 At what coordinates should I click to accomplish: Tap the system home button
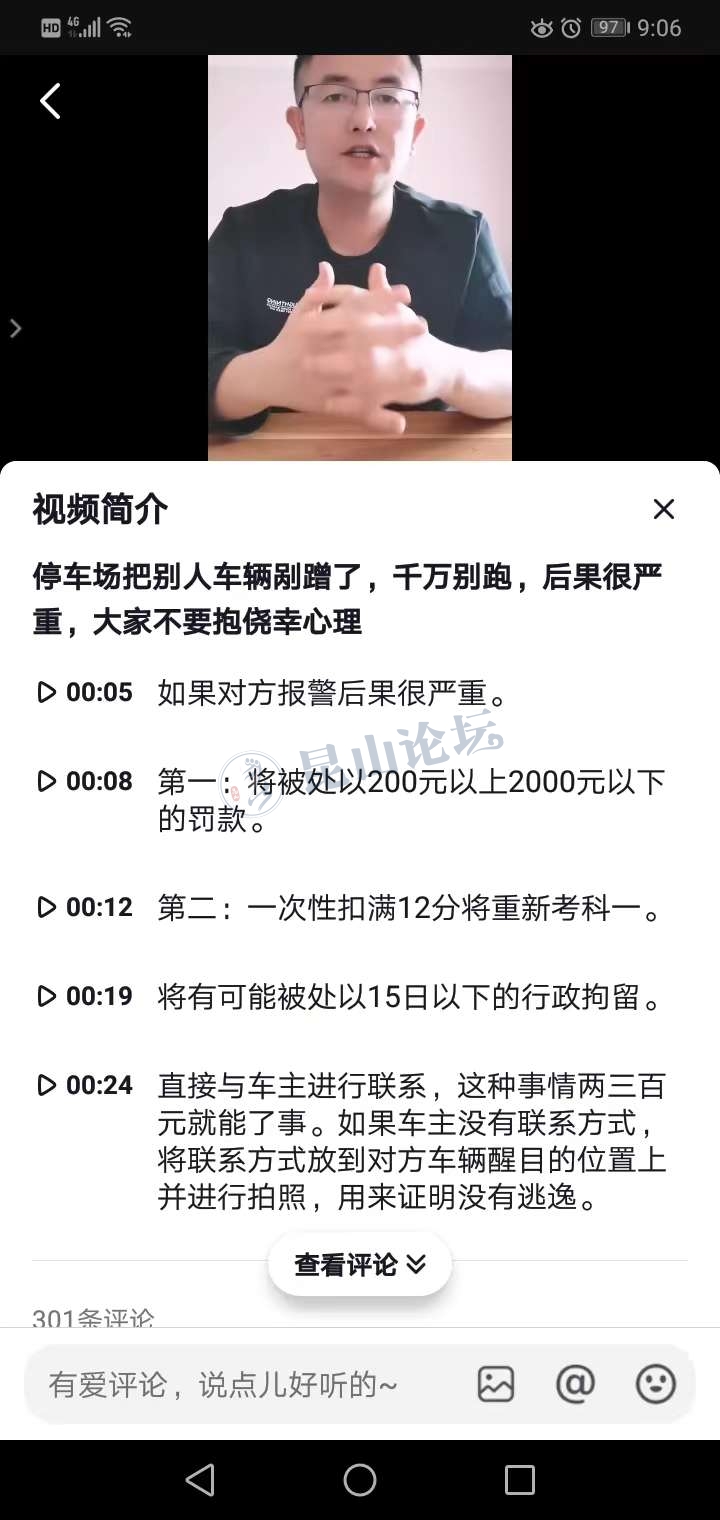coord(360,1480)
